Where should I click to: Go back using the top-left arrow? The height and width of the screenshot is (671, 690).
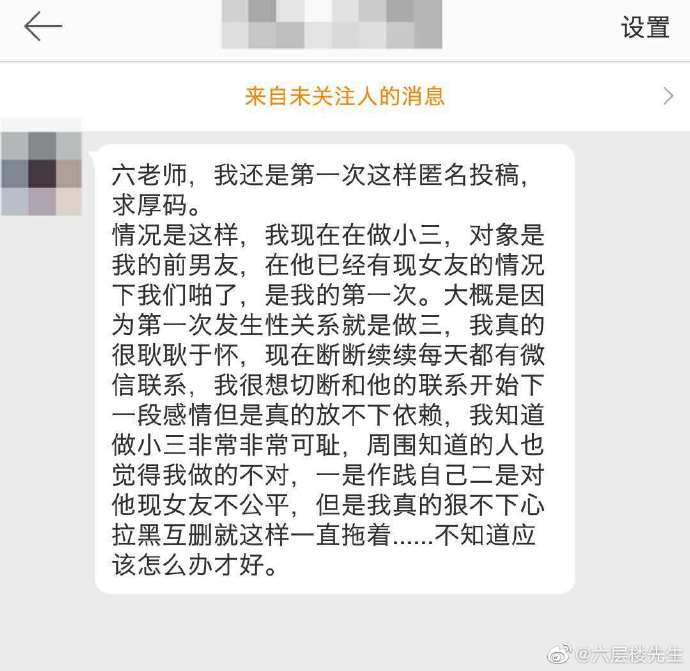point(42,27)
